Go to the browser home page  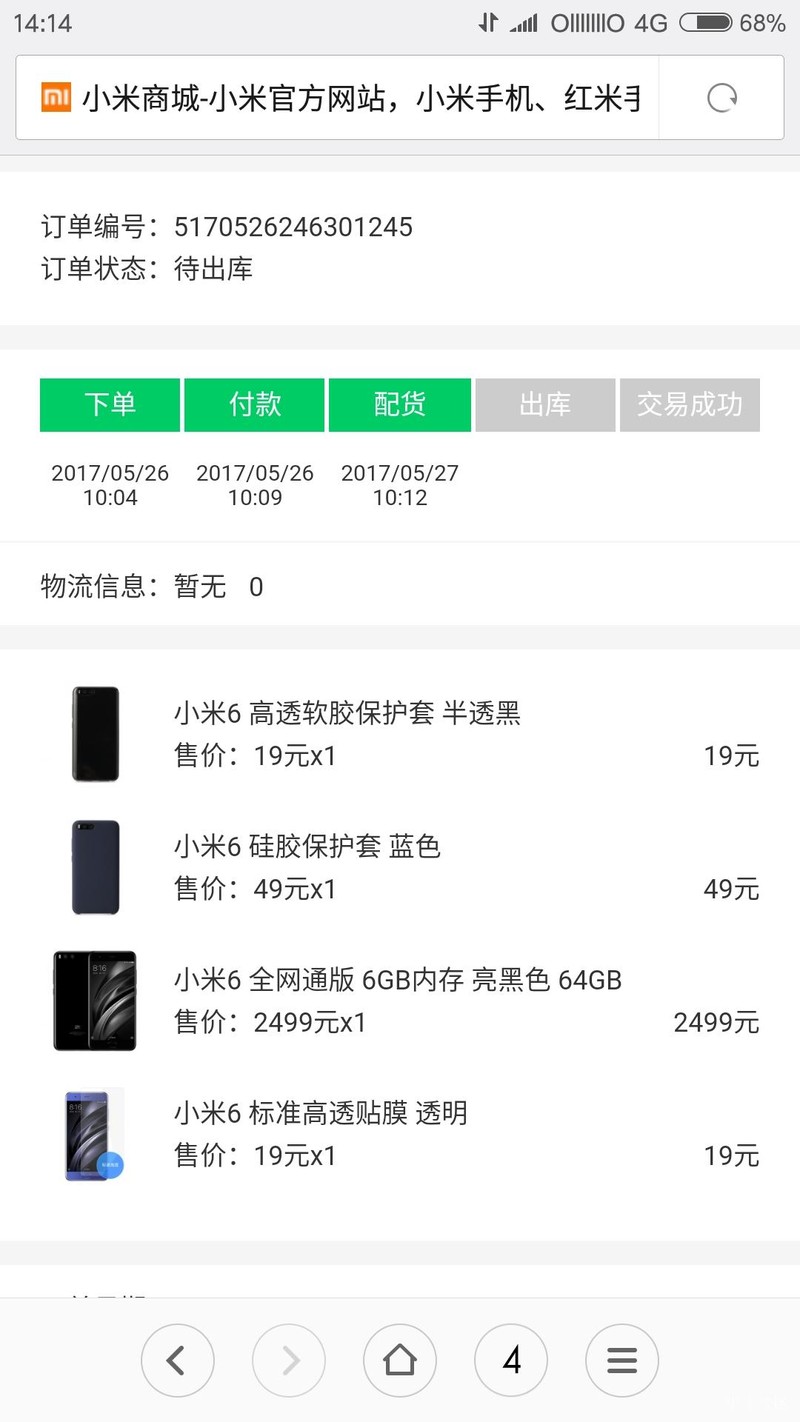pos(400,1360)
